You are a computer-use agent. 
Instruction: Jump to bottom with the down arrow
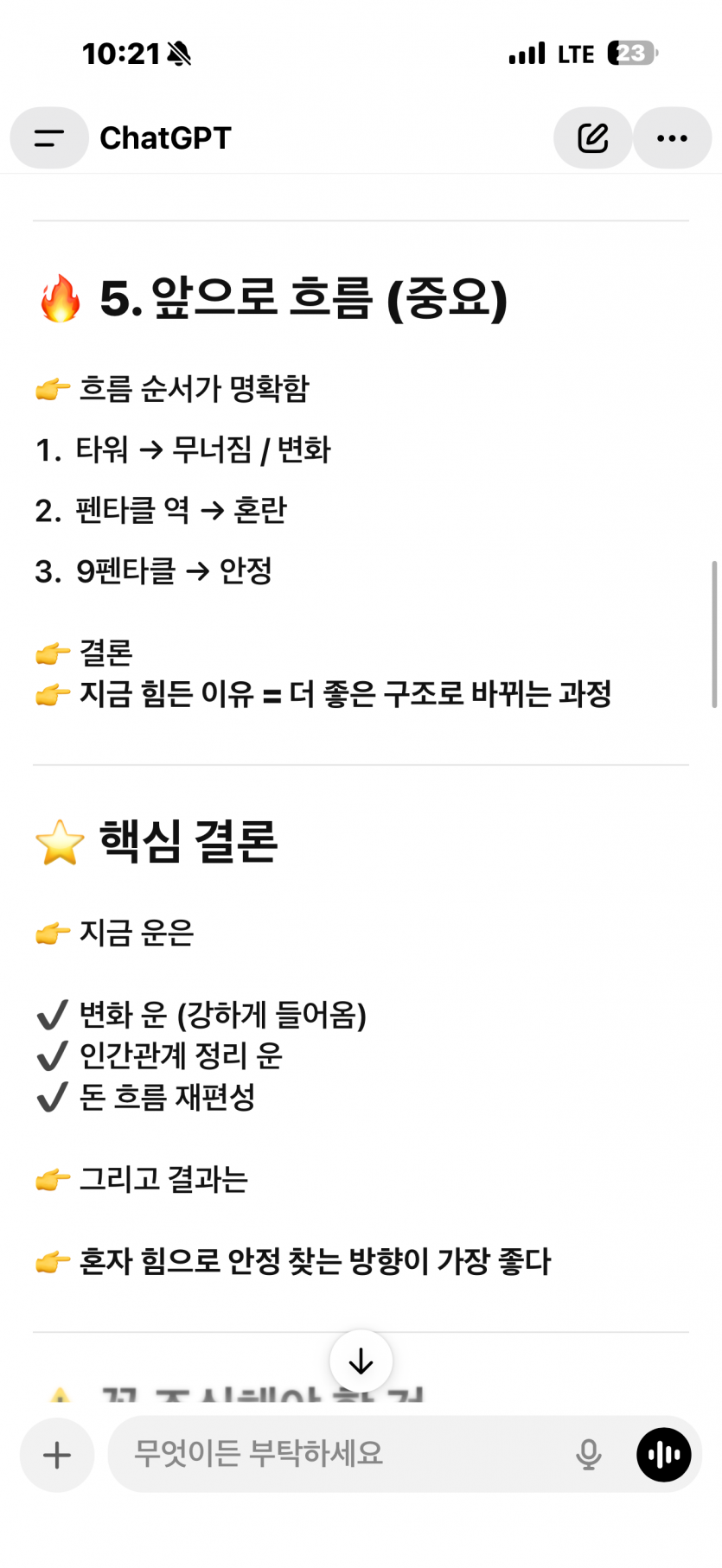coord(361,1361)
